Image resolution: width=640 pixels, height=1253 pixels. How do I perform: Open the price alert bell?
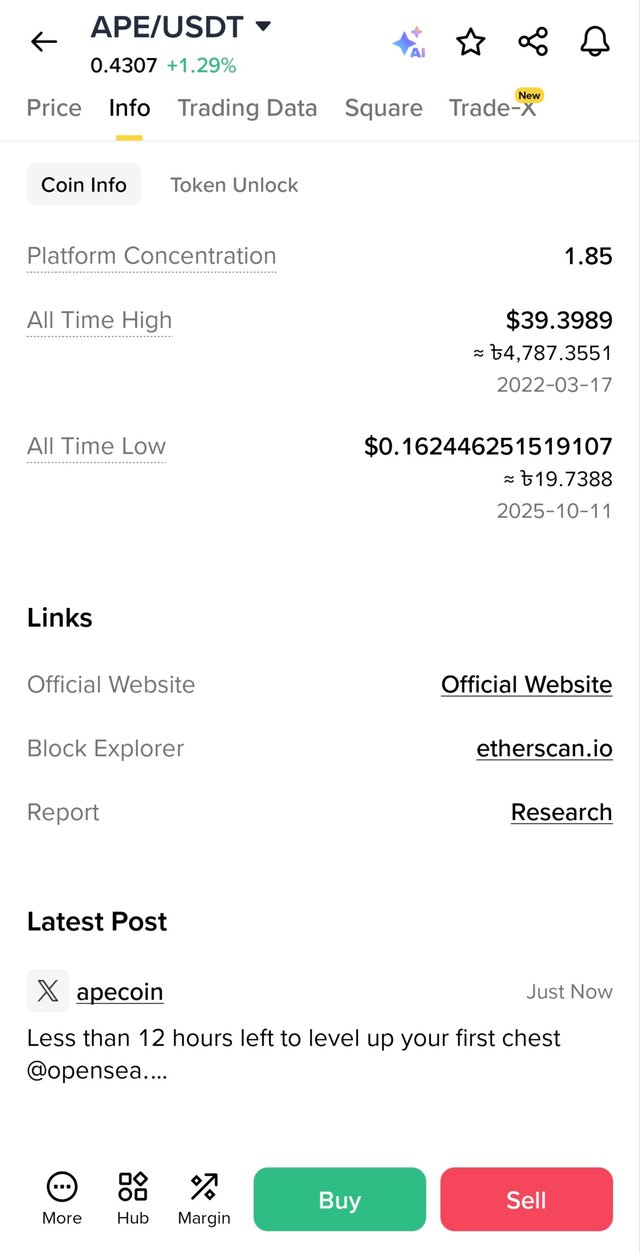tap(595, 42)
